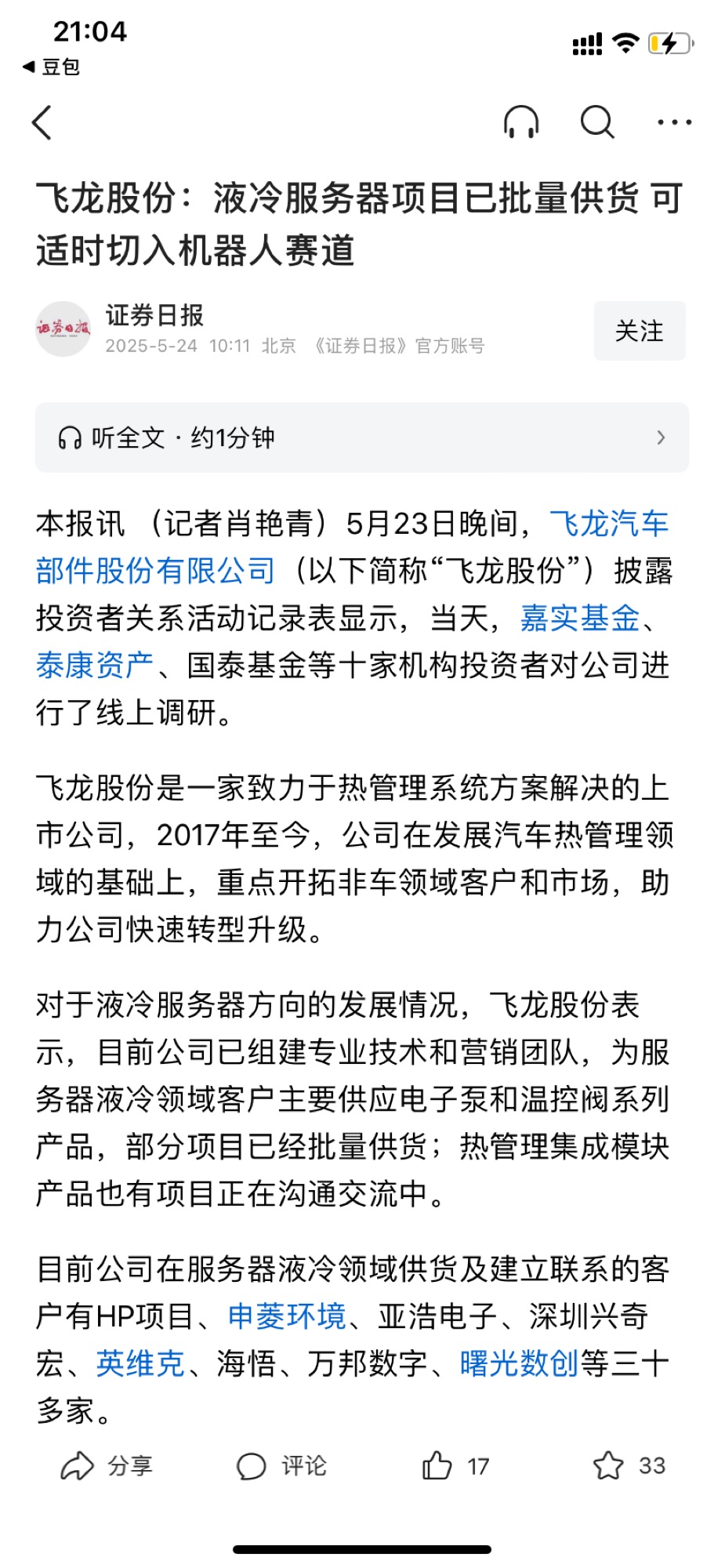725x1568 pixels.
Task: Open the 证券日报 author avatar
Action: pos(63,329)
